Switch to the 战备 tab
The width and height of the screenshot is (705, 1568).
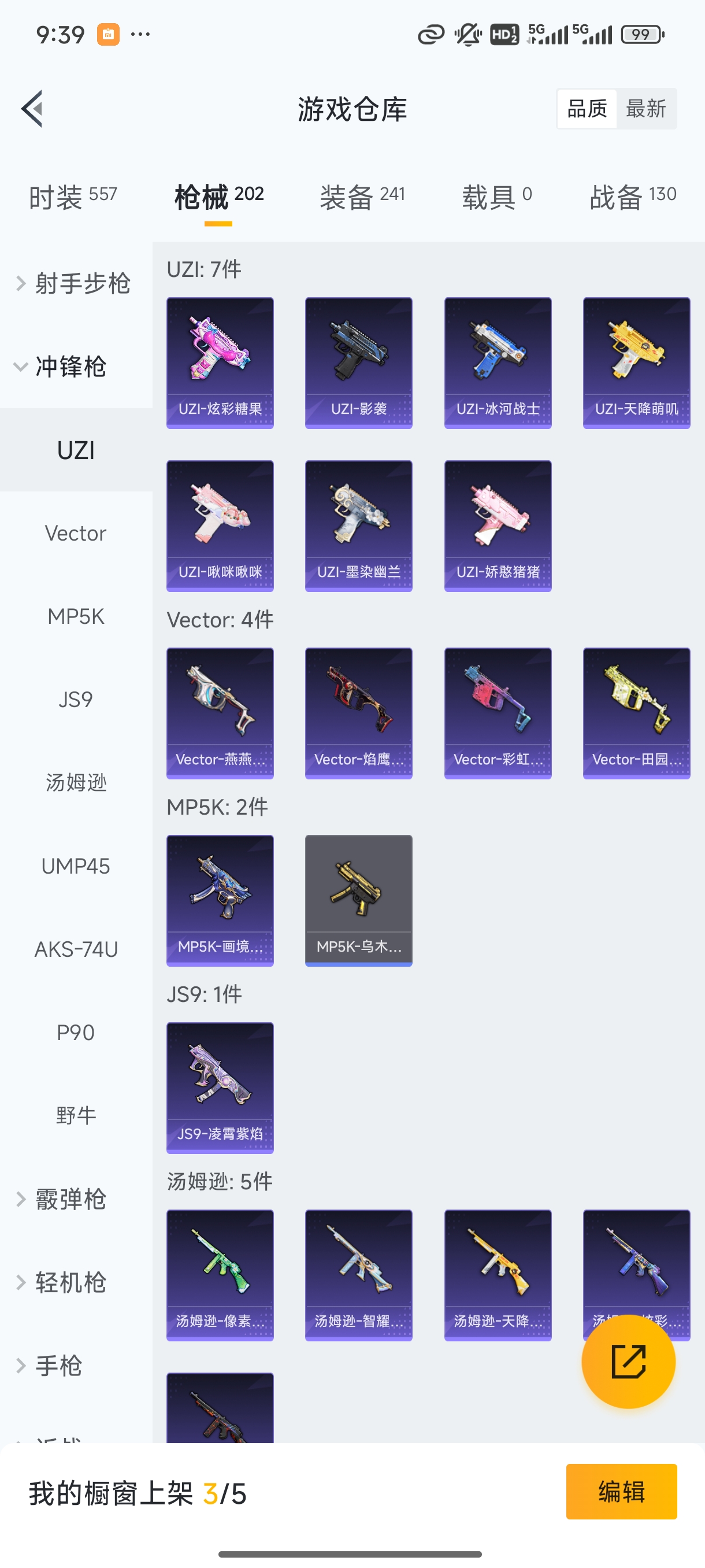click(x=633, y=195)
